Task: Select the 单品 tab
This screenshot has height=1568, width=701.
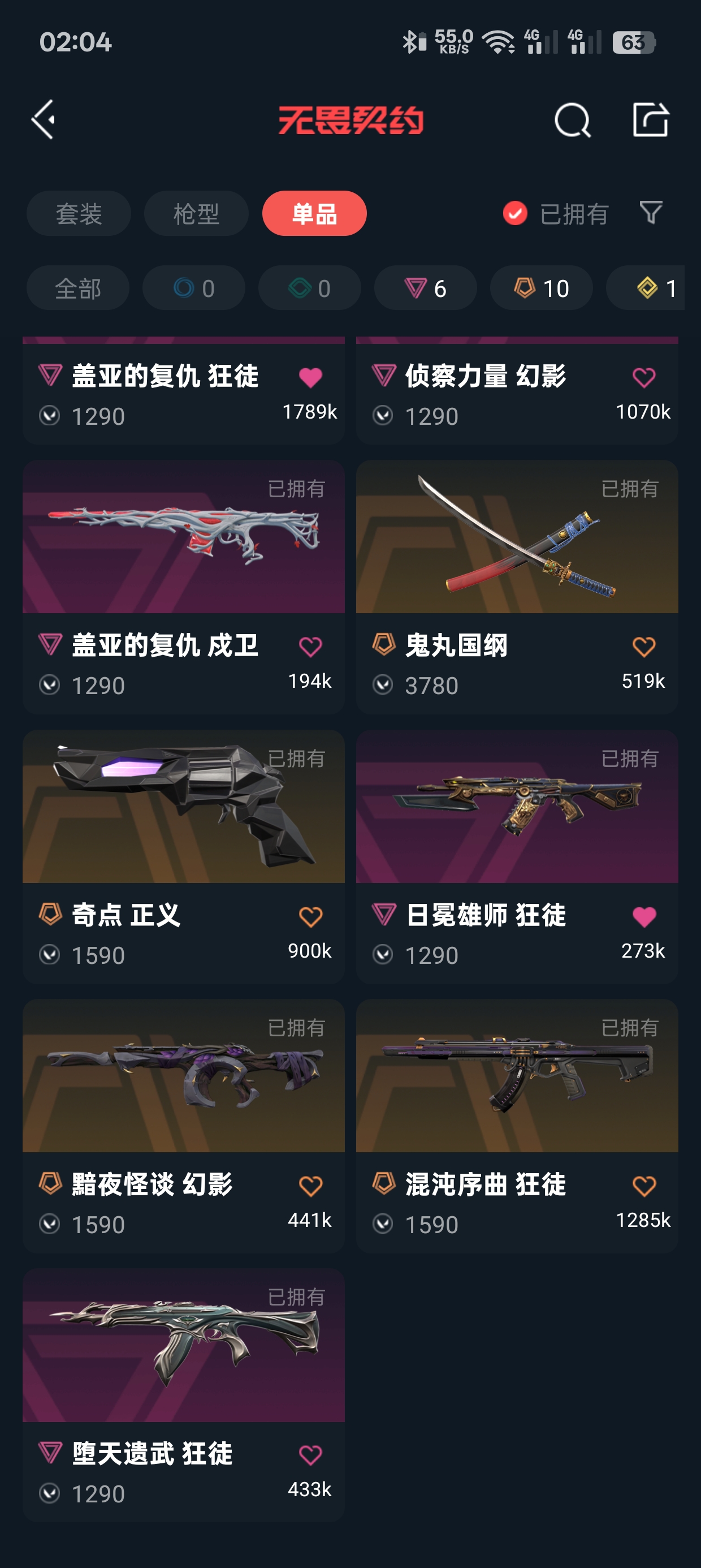Action: [314, 214]
